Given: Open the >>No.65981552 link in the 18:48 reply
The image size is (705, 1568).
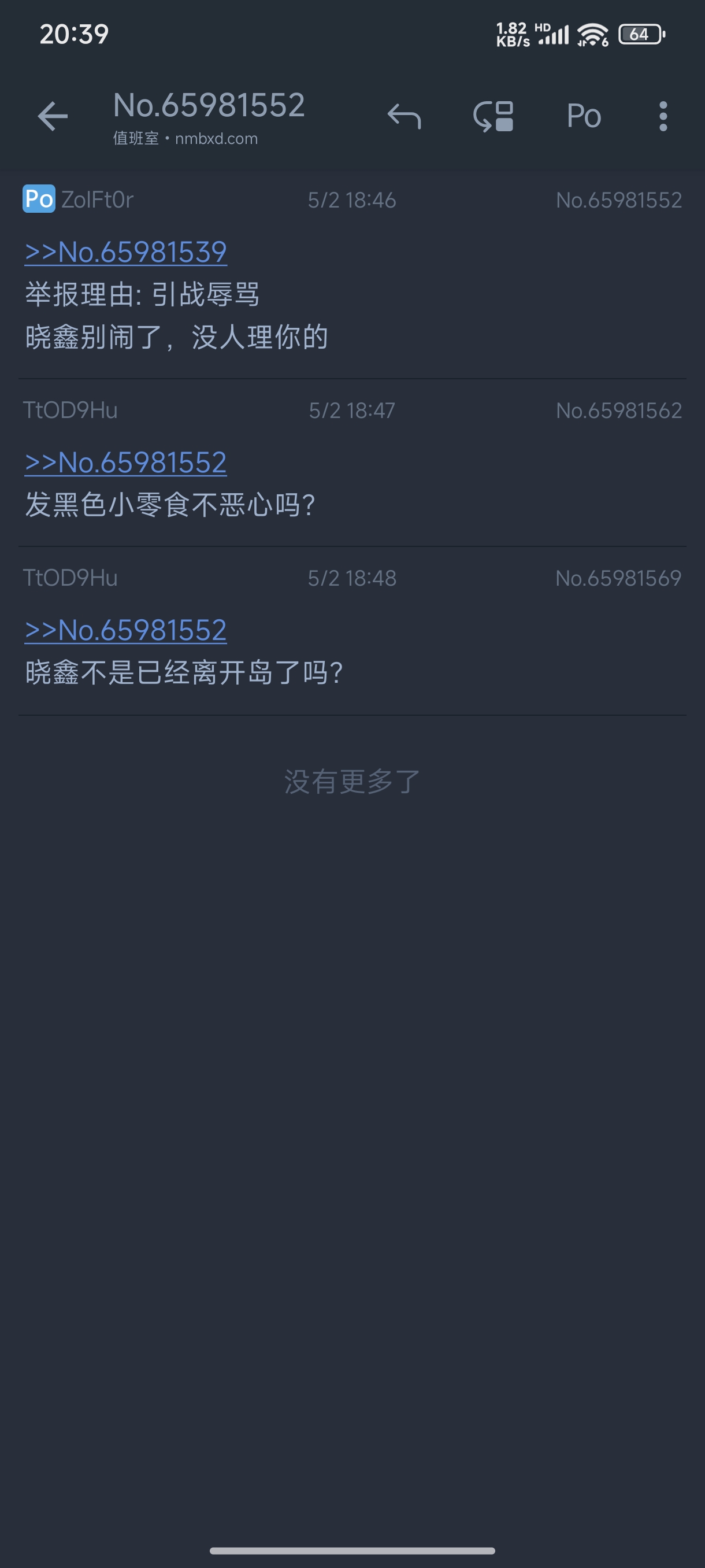Looking at the screenshot, I should click(126, 630).
